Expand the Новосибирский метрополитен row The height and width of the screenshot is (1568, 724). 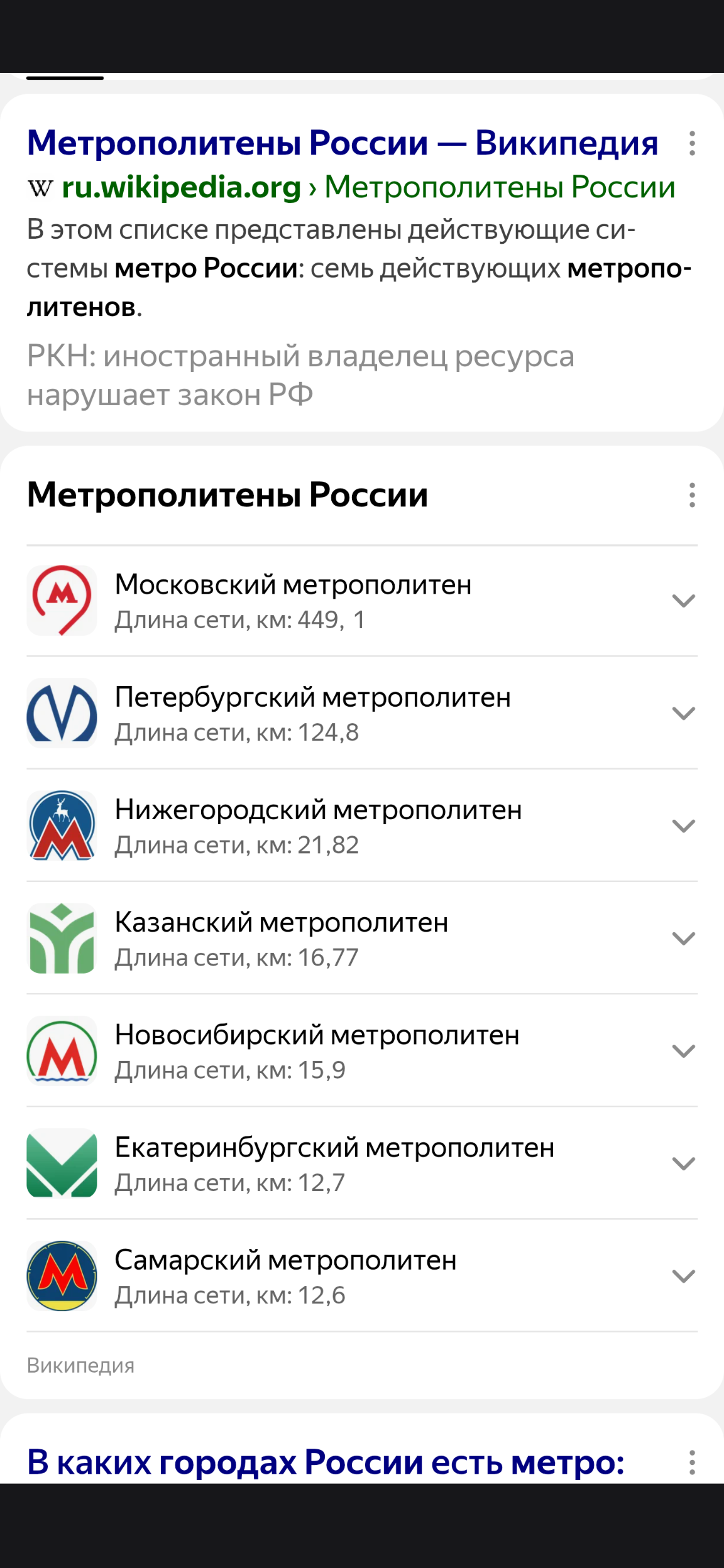683,1050
